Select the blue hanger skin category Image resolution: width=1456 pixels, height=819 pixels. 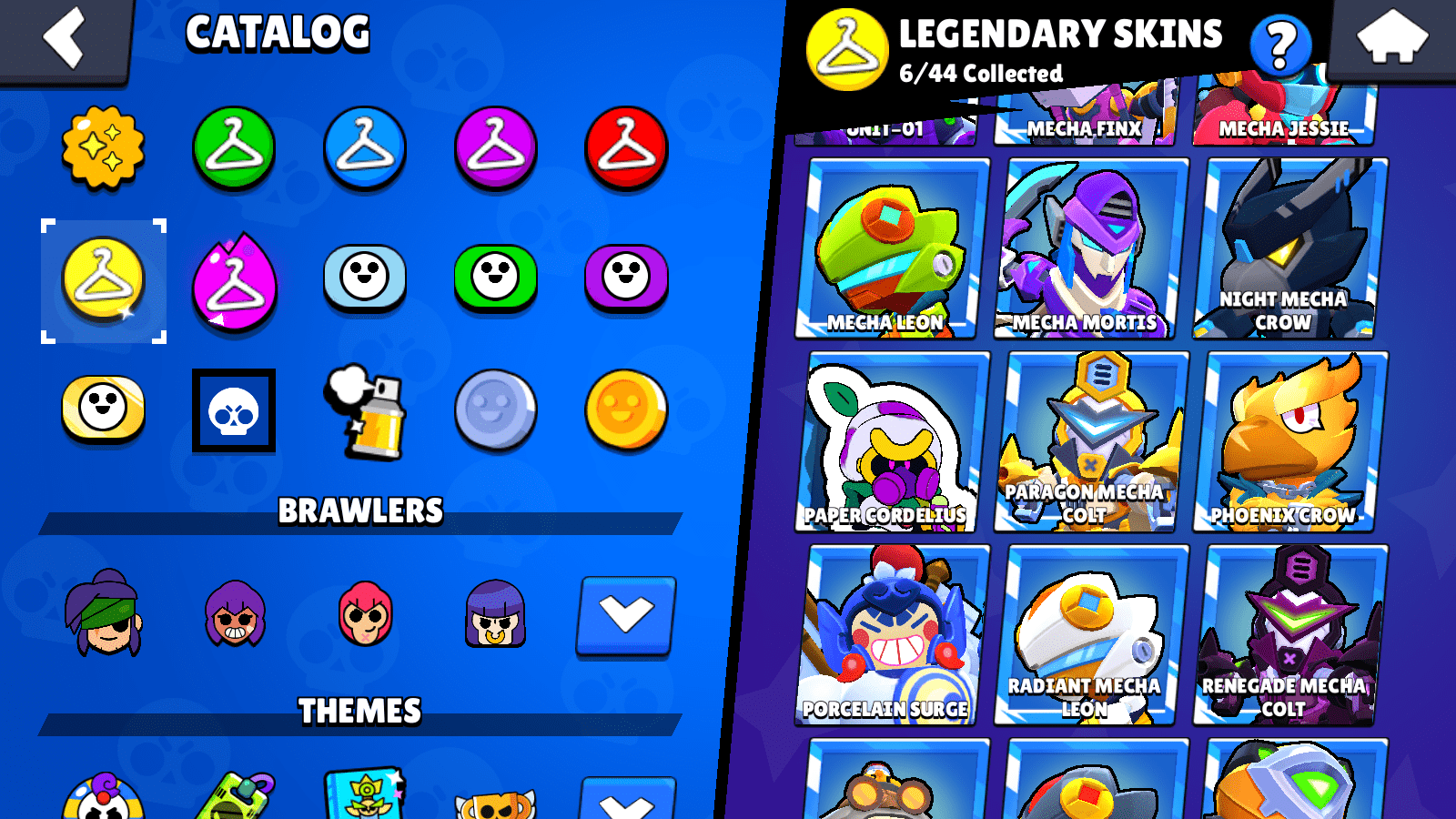[x=365, y=147]
